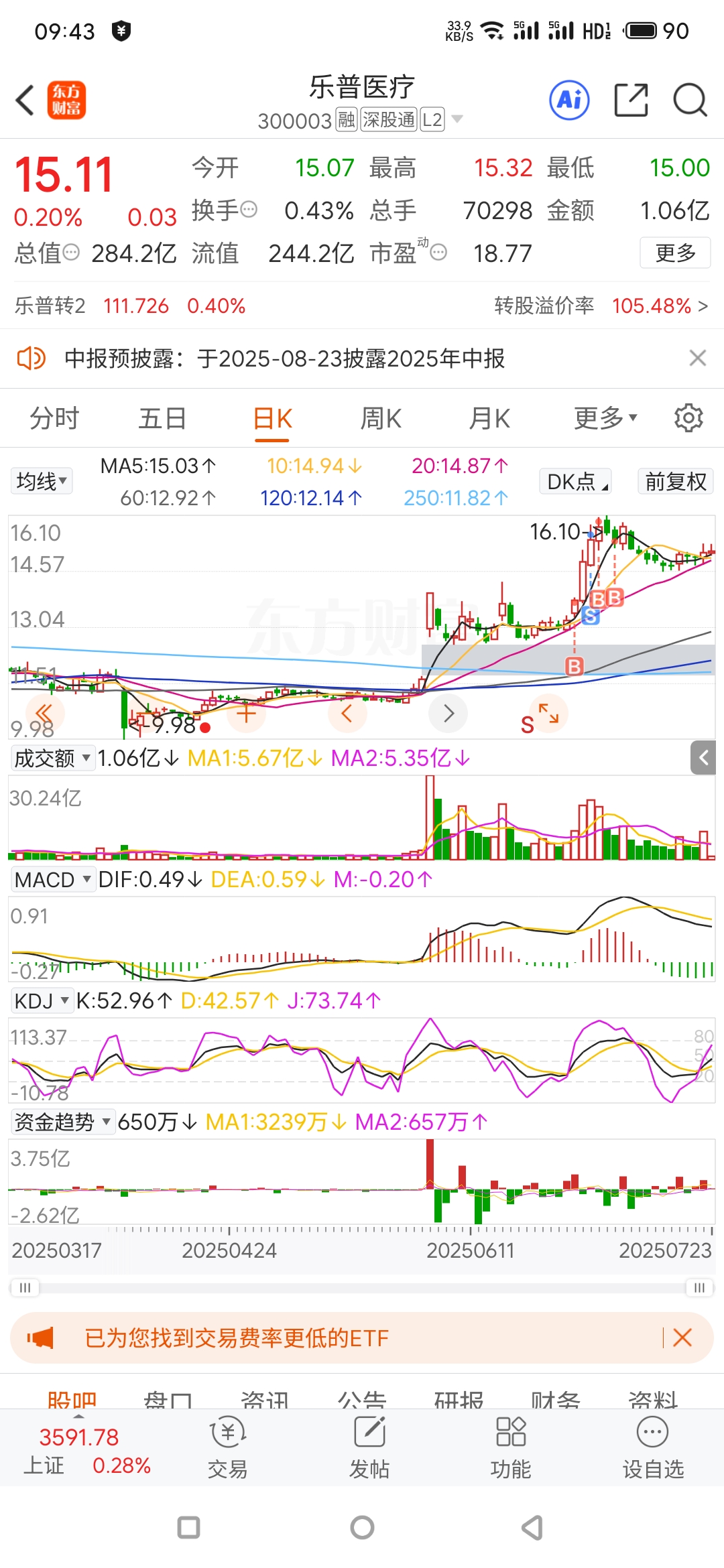Expand the 更多 chart period dropdown
The width and height of the screenshot is (724, 1568).
coord(604,419)
